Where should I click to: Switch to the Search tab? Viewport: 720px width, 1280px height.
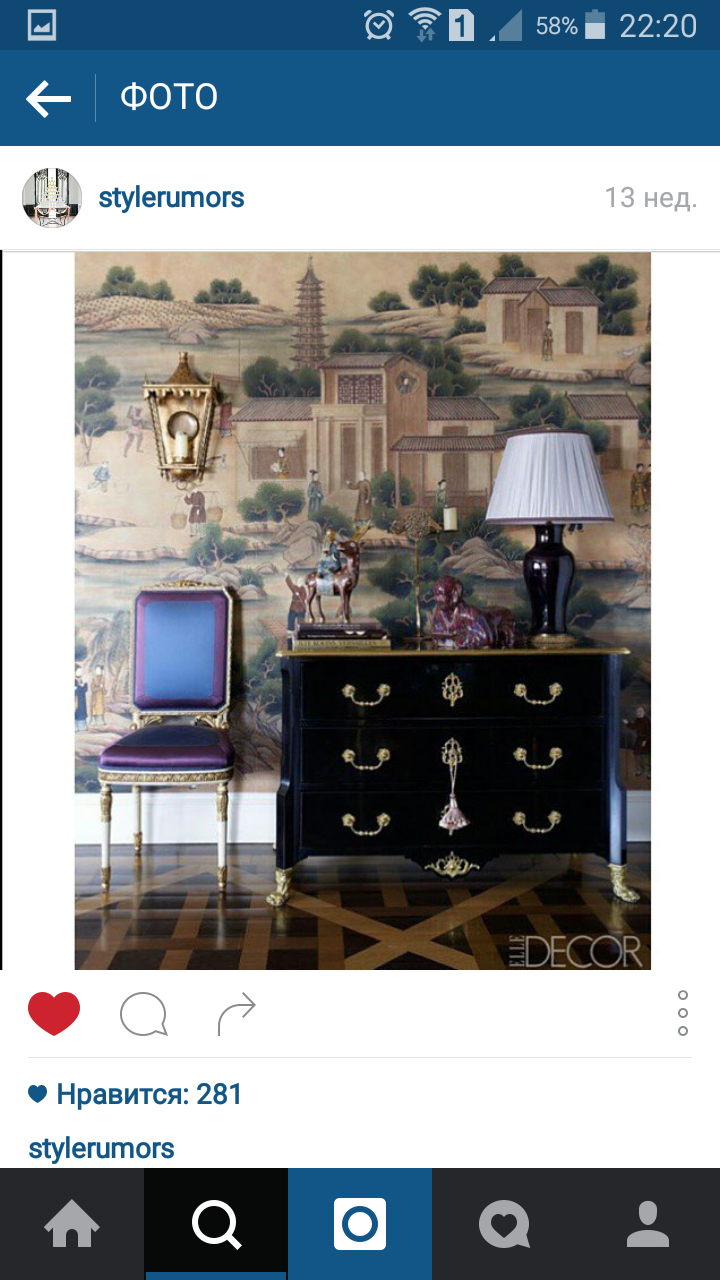(216, 1224)
